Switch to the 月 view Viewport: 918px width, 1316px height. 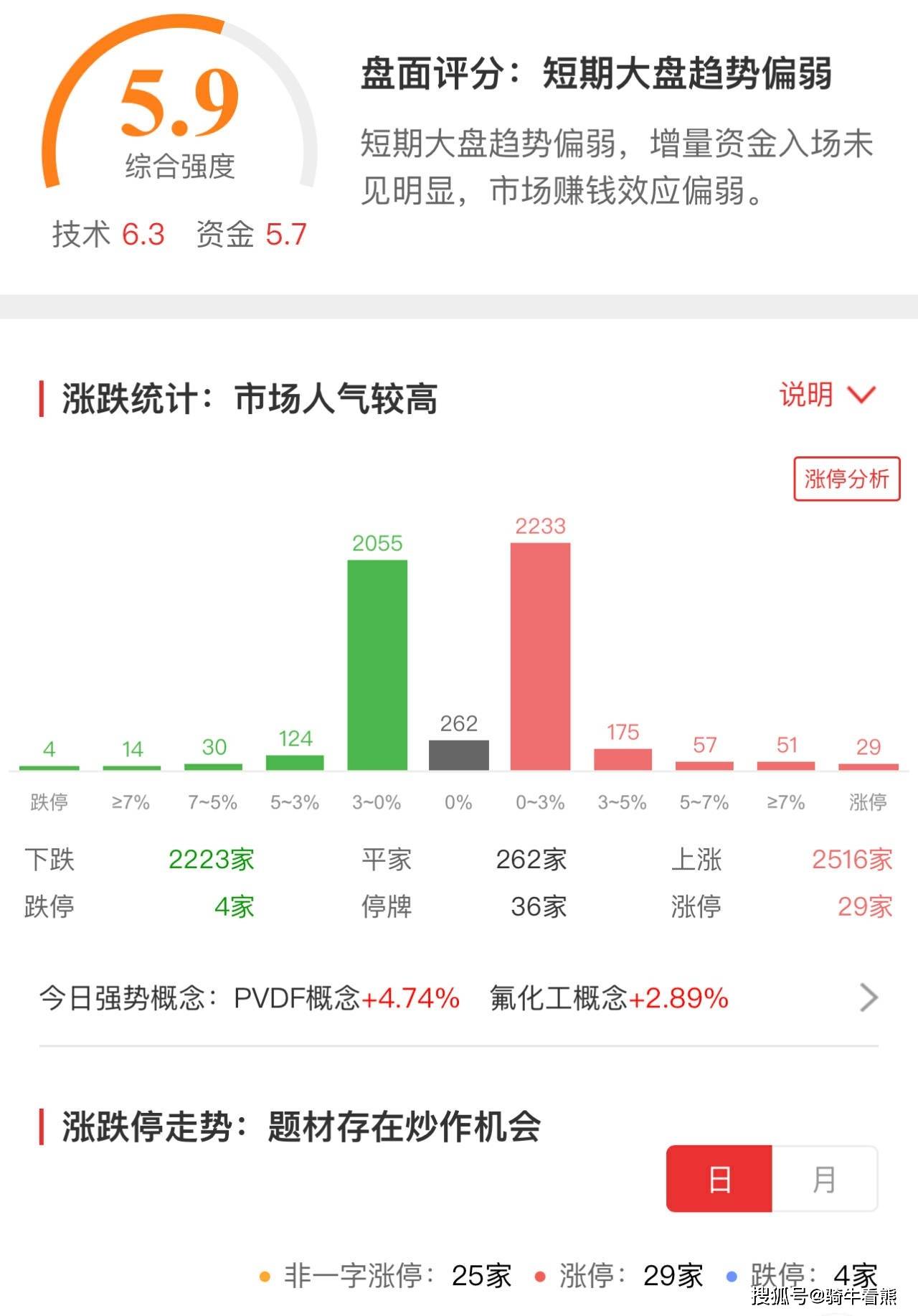[824, 1179]
